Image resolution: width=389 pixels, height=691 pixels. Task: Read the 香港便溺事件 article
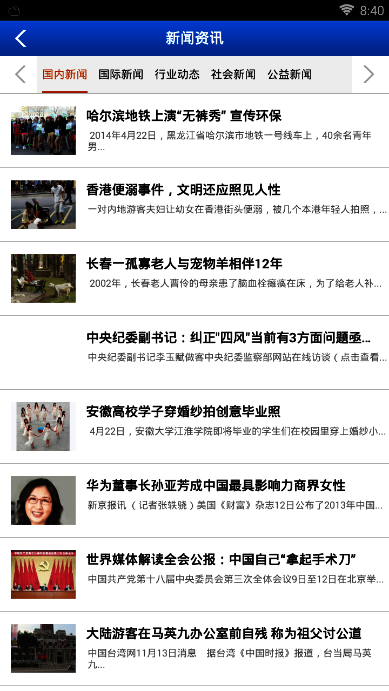coord(194,204)
